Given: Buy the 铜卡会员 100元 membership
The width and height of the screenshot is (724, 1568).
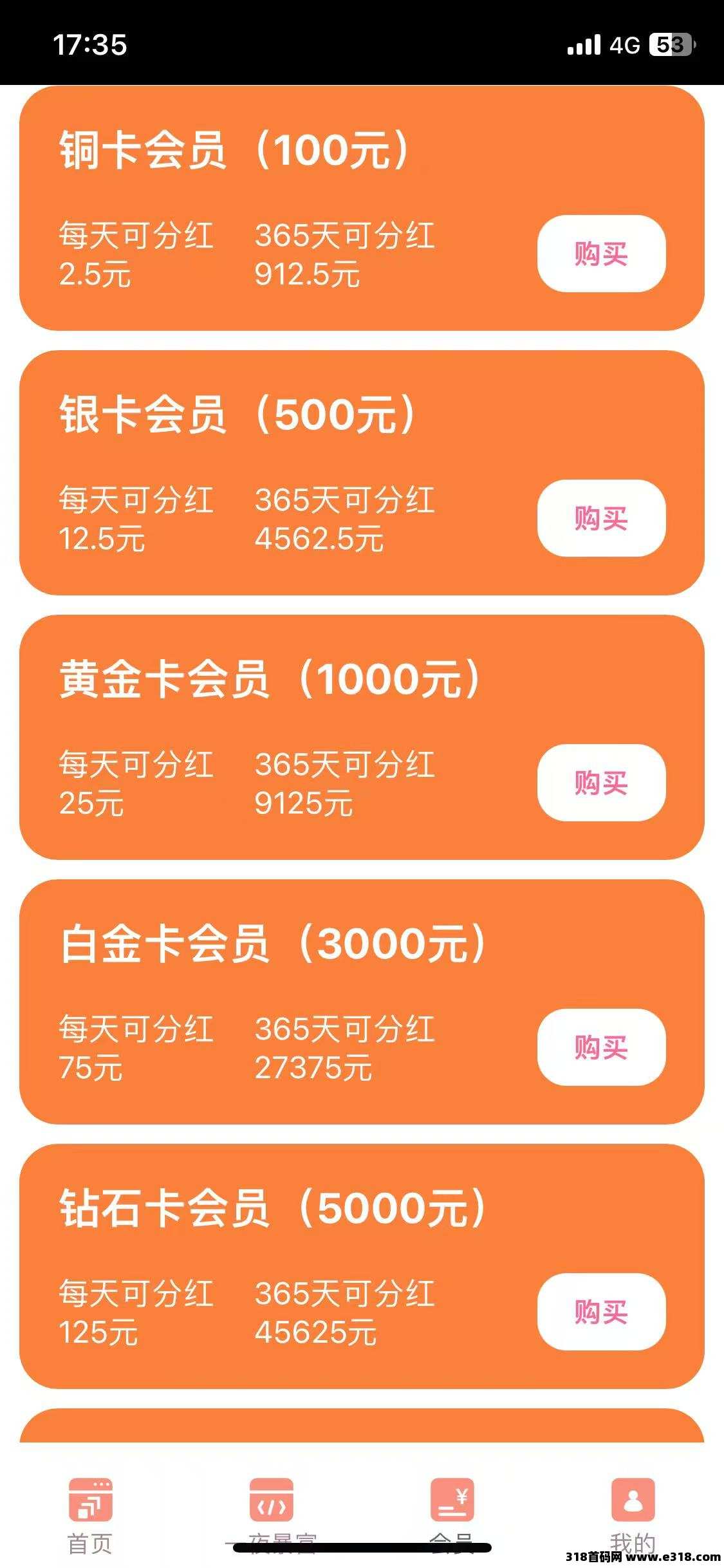Looking at the screenshot, I should click(x=601, y=254).
